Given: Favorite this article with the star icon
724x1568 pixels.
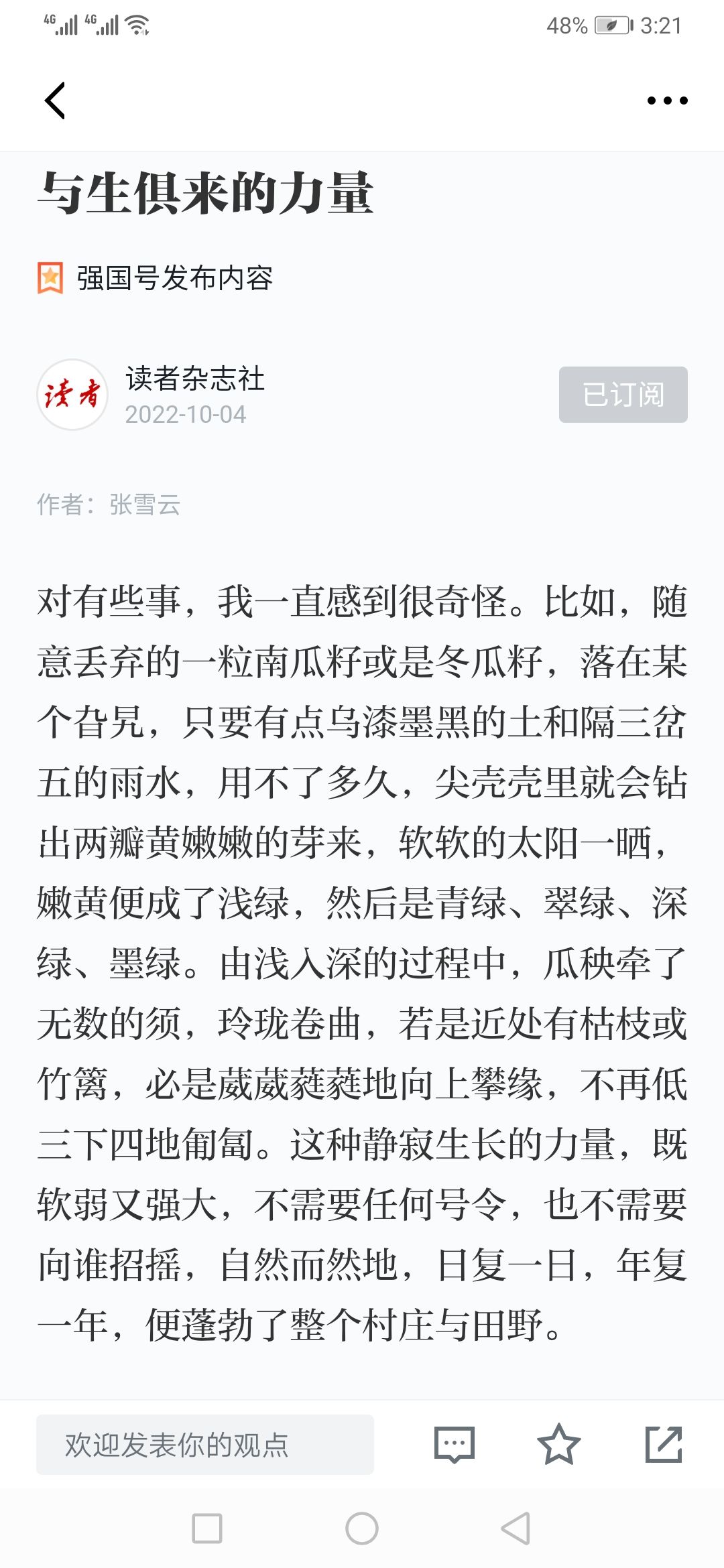Looking at the screenshot, I should tap(558, 1444).
